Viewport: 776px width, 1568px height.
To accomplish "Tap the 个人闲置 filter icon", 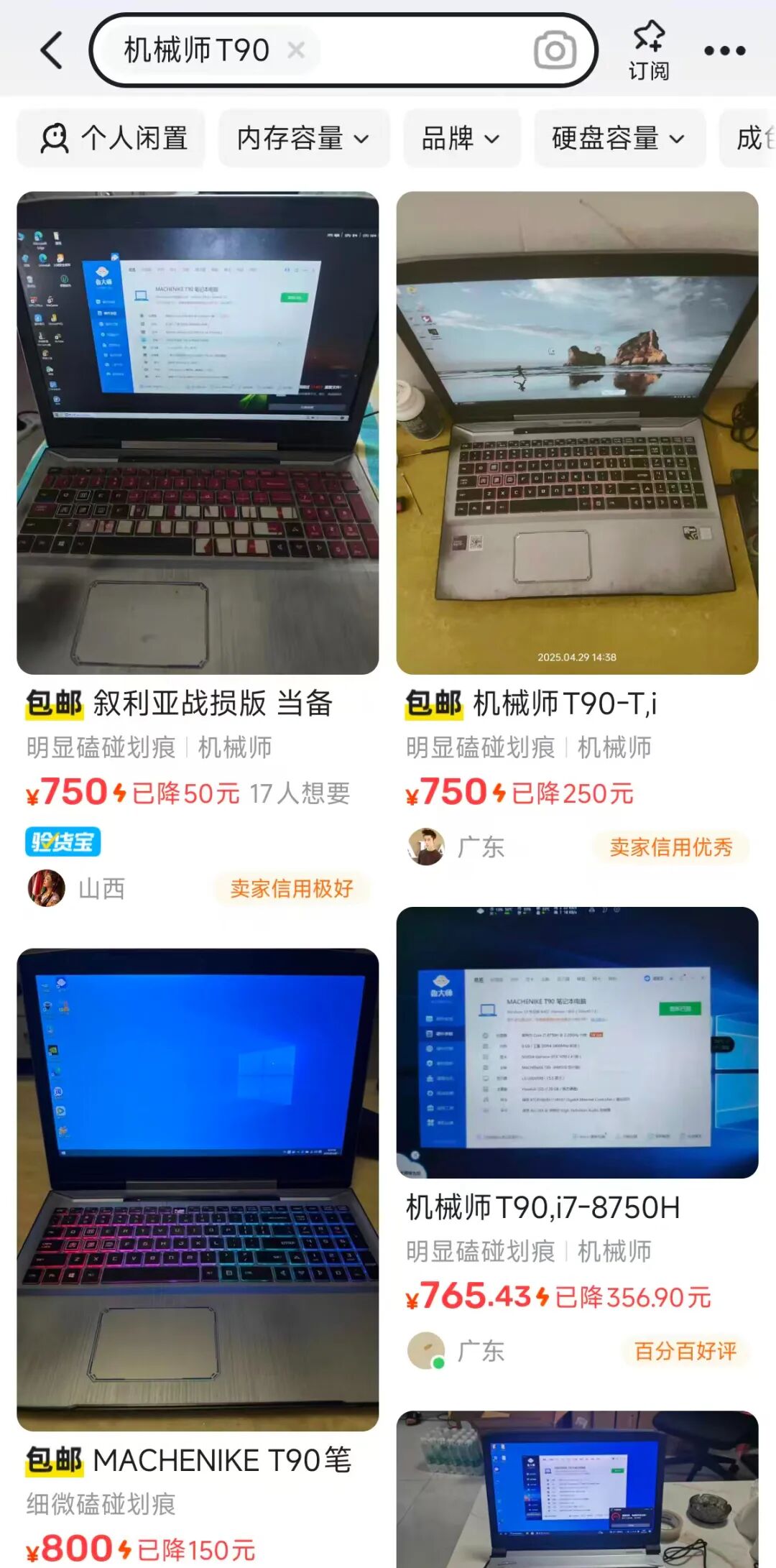I will 54,138.
